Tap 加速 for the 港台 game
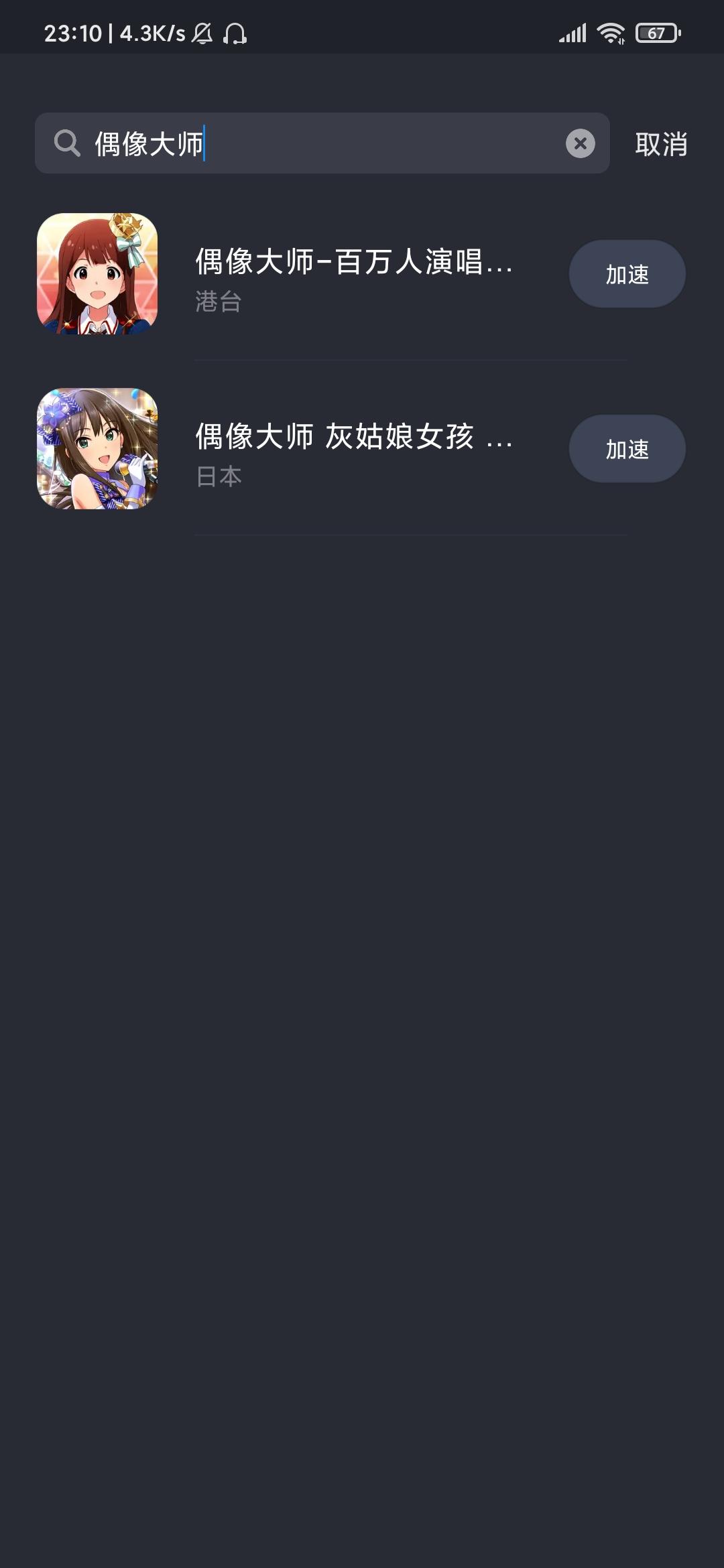This screenshot has height=1568, width=724. tap(626, 273)
